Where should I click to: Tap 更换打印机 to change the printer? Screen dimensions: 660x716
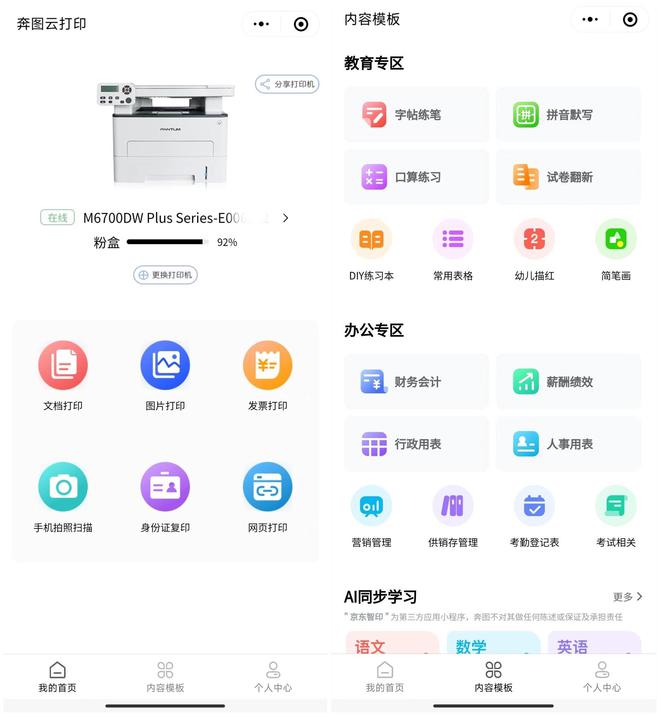pos(166,274)
